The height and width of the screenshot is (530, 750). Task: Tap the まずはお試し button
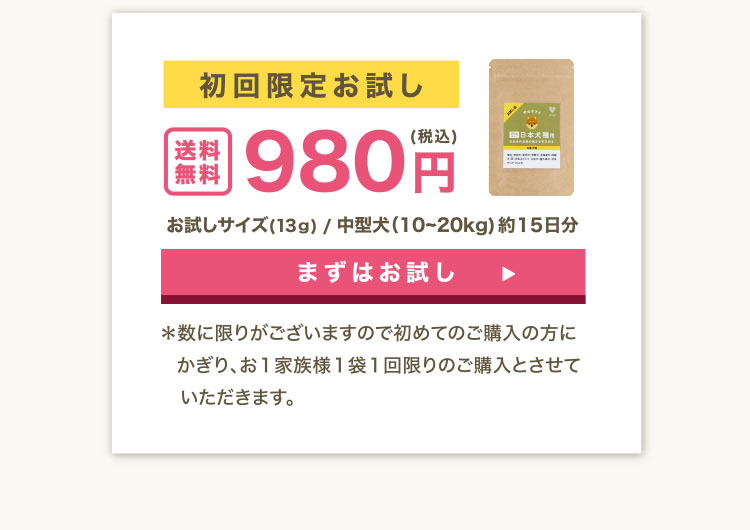373,274
